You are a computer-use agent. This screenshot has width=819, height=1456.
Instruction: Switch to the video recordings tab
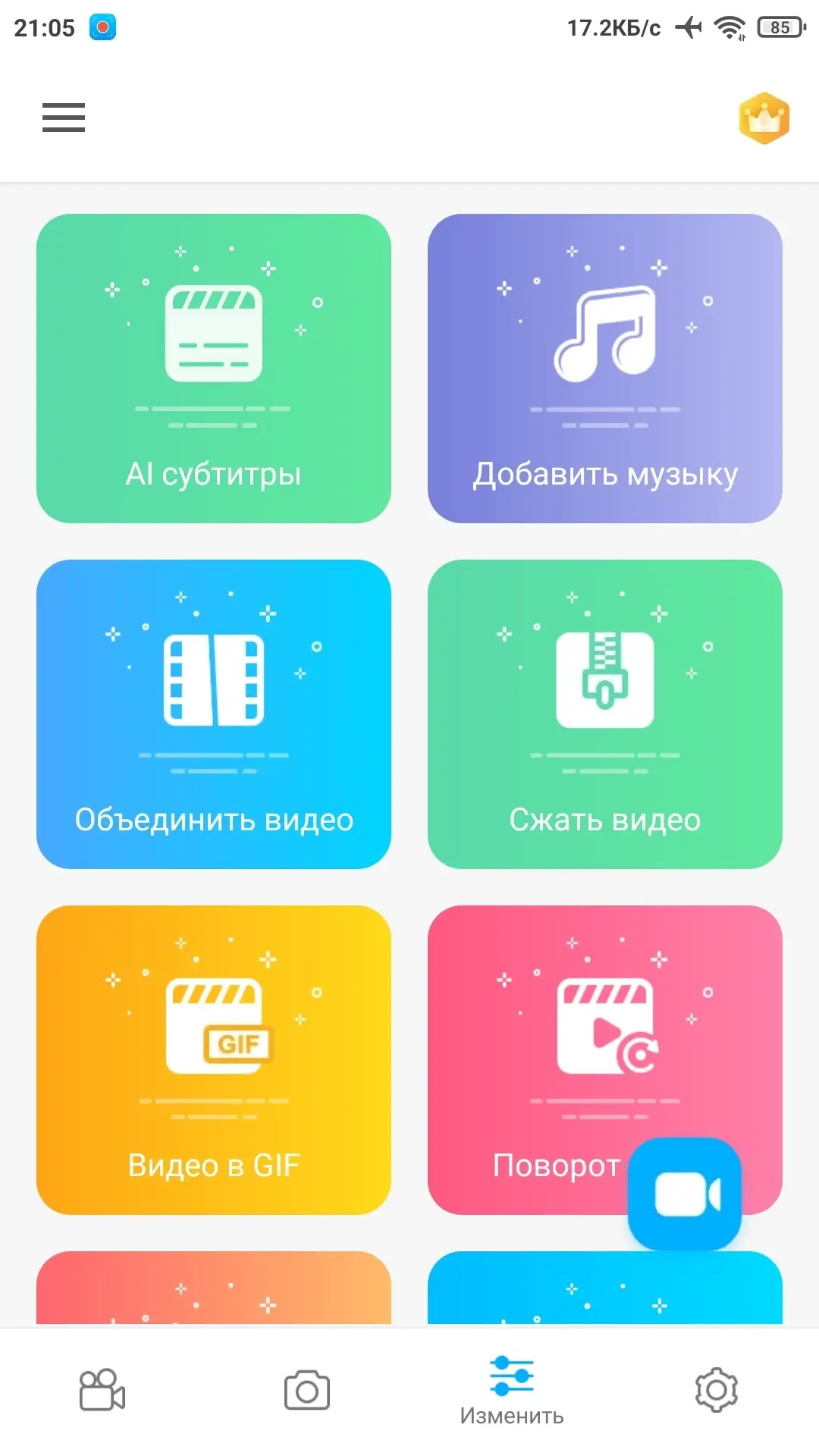pyautogui.click(x=102, y=1390)
